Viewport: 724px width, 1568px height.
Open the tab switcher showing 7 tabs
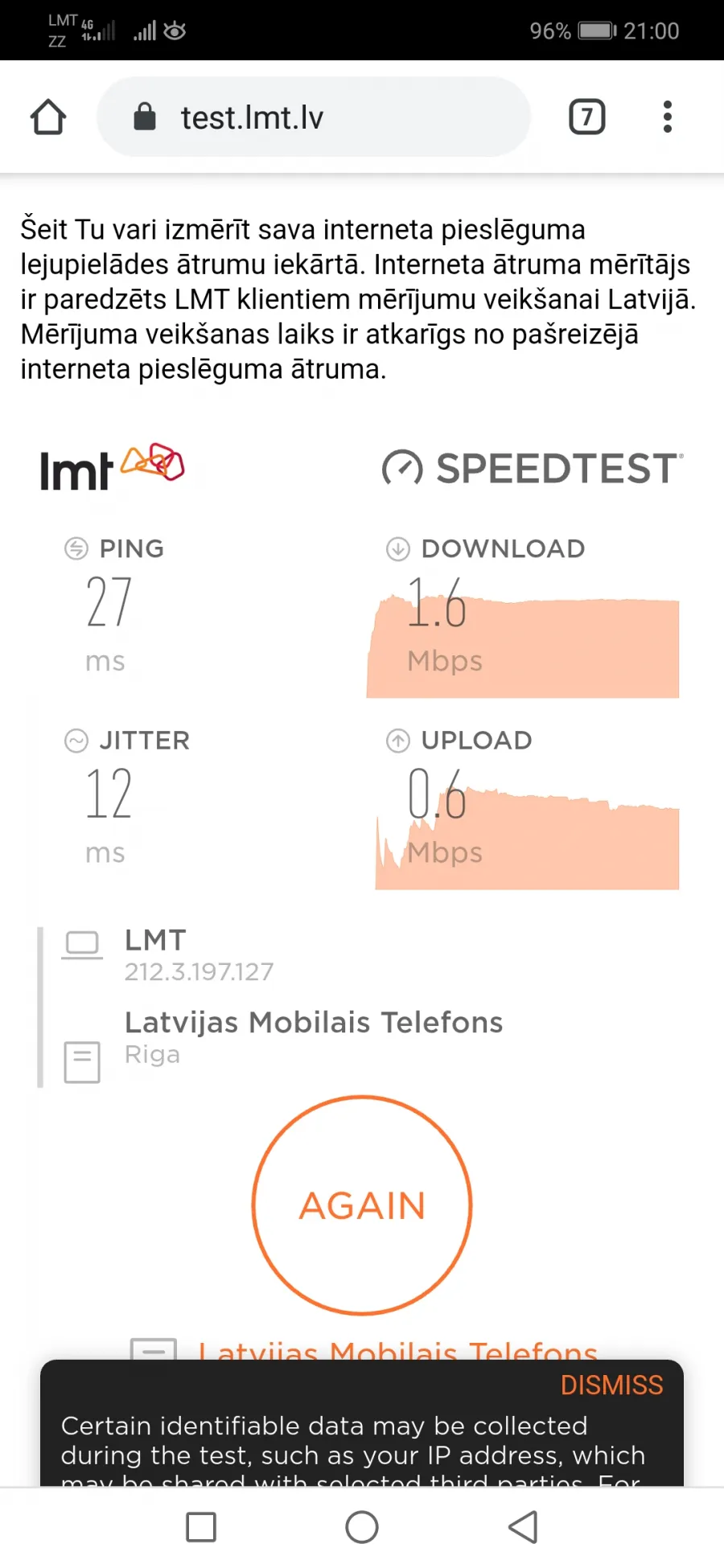[587, 117]
